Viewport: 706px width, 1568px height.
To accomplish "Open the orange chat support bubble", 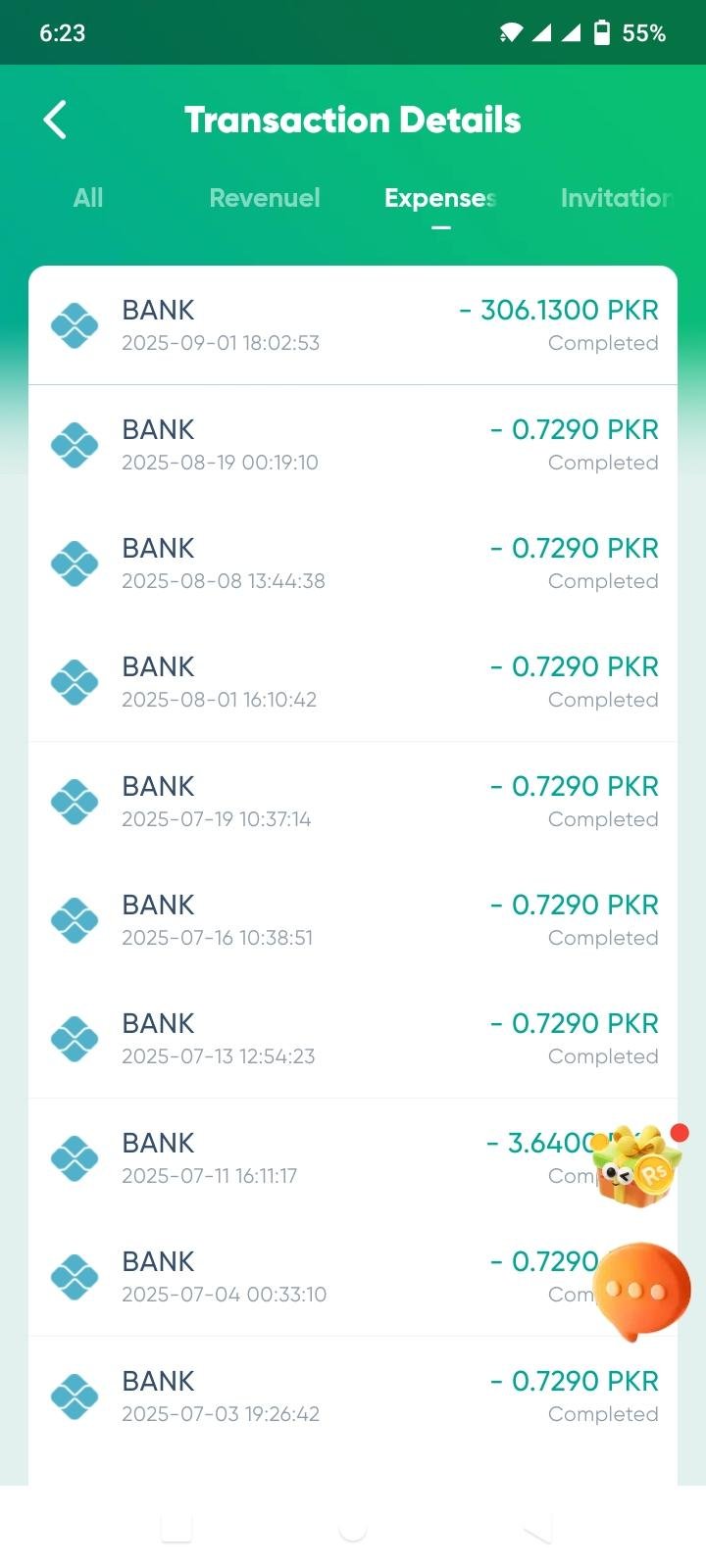I will coord(640,1289).
